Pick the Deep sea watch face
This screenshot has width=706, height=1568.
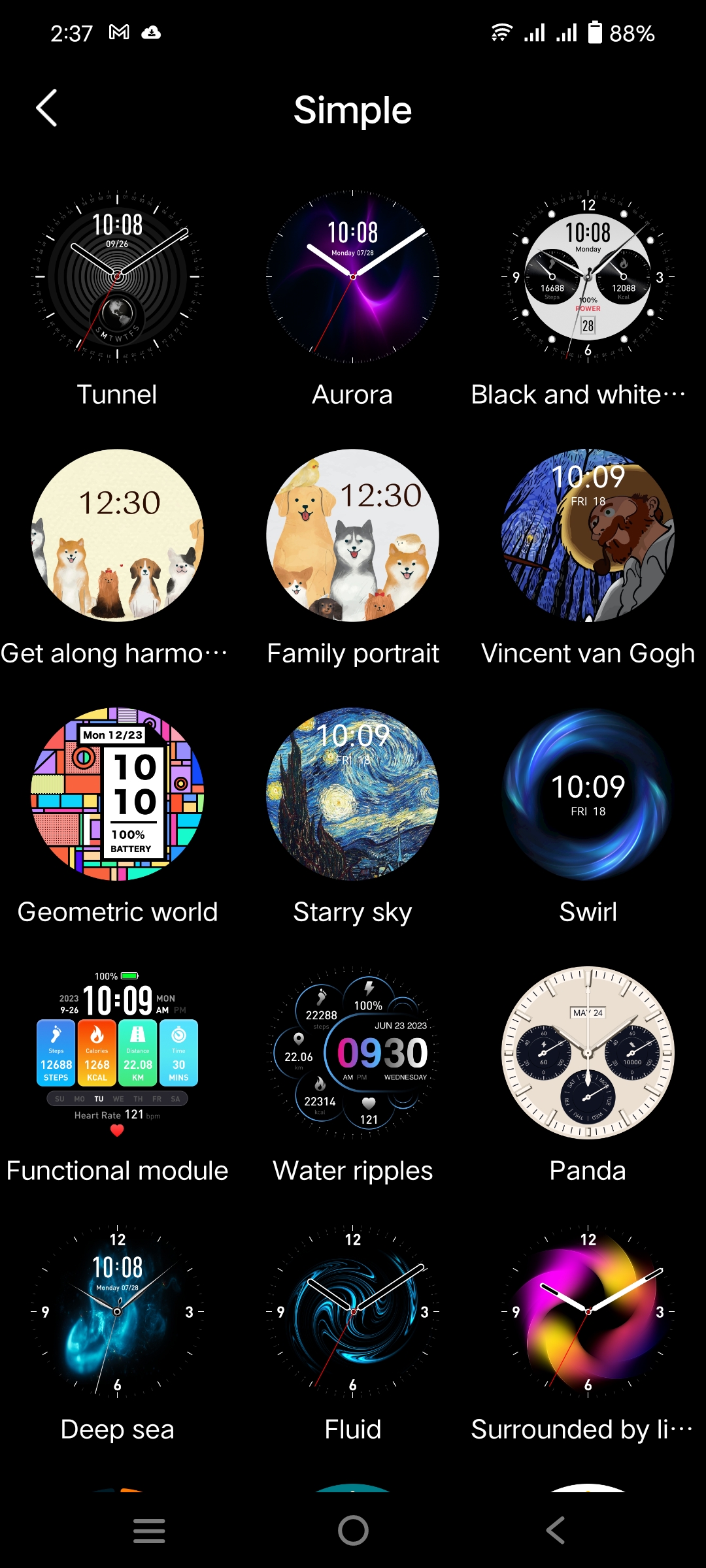[118, 1311]
